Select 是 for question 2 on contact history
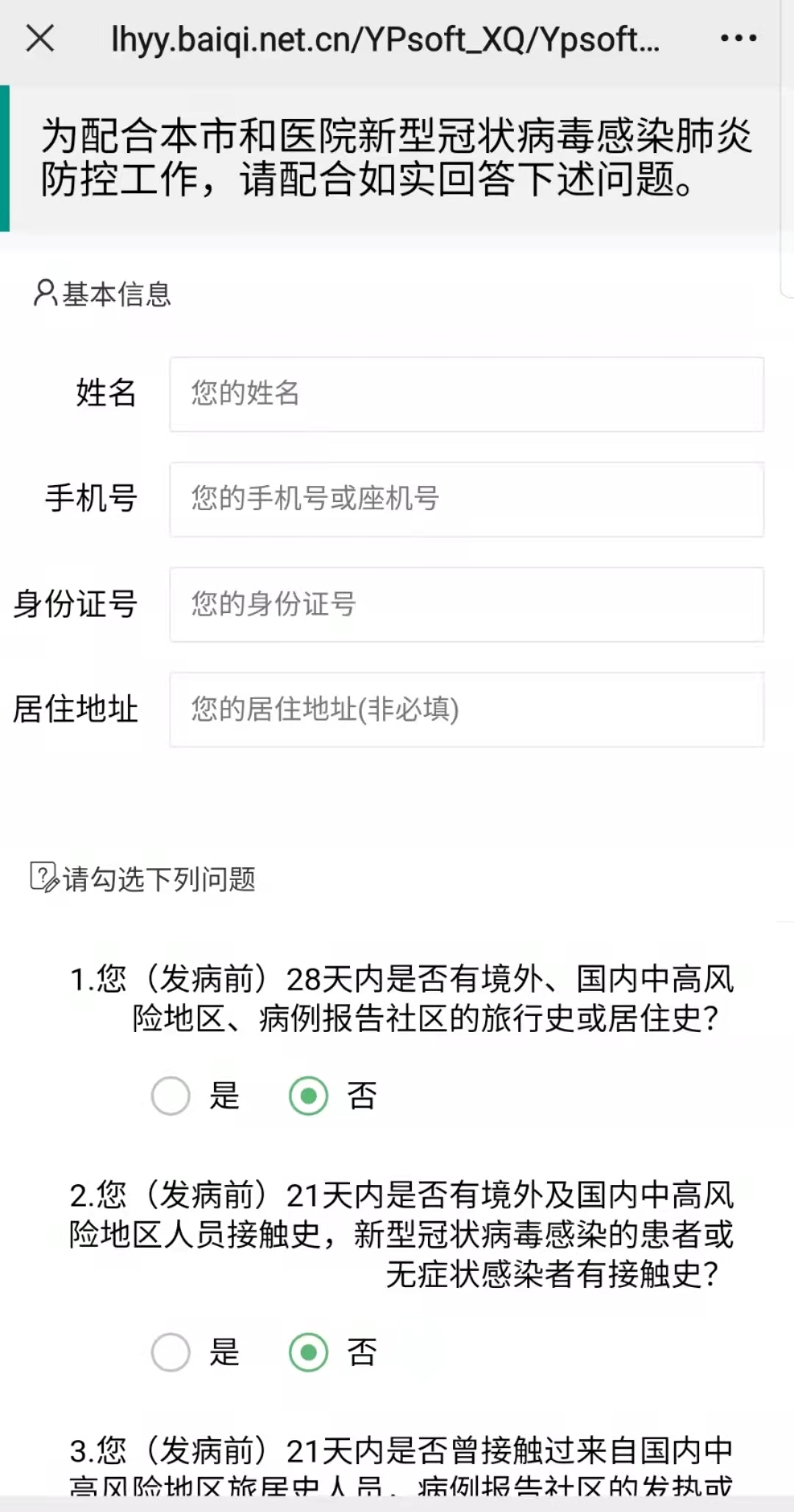The image size is (794, 1512). 171,1352
